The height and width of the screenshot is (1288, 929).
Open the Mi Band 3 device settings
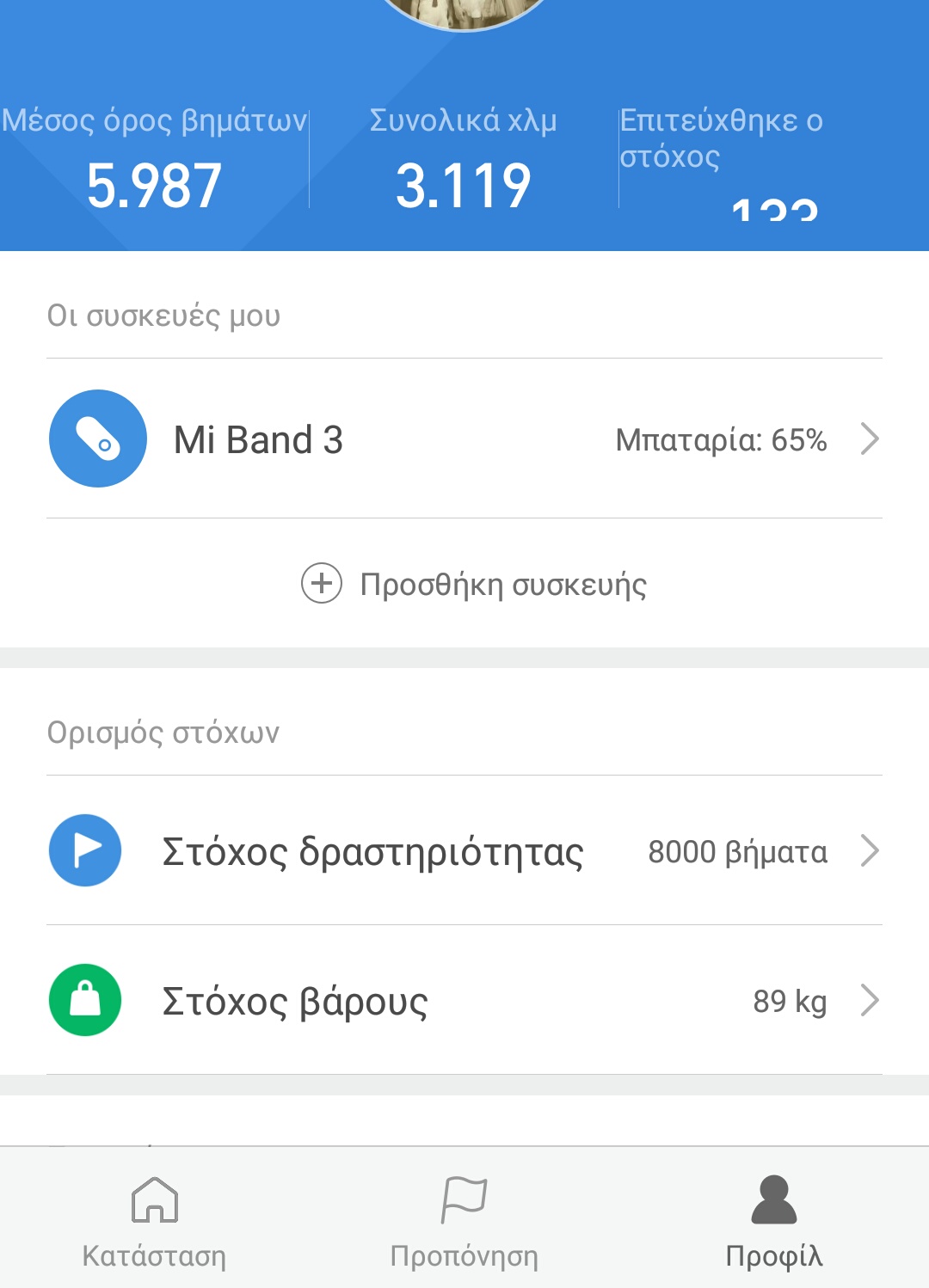coord(464,439)
